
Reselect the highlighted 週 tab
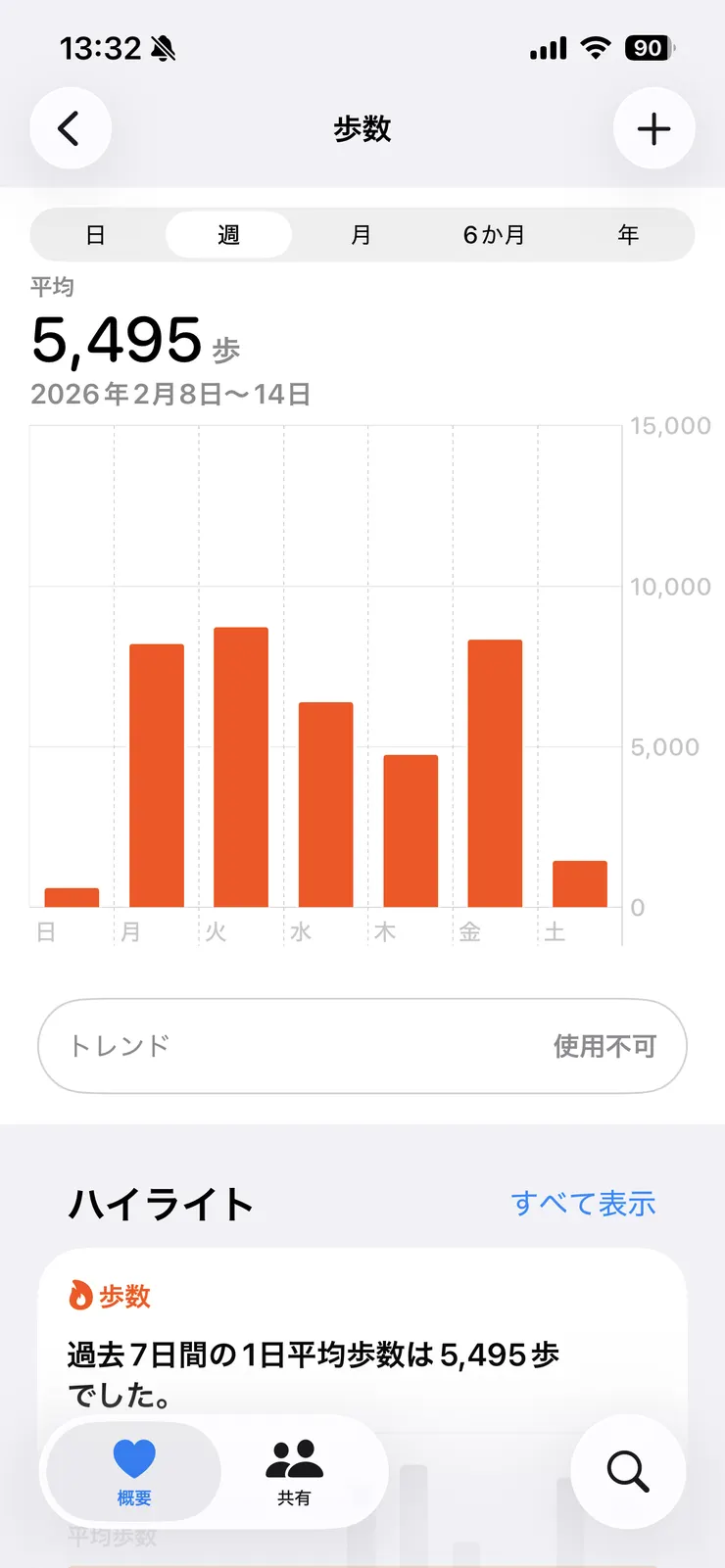coord(227,234)
